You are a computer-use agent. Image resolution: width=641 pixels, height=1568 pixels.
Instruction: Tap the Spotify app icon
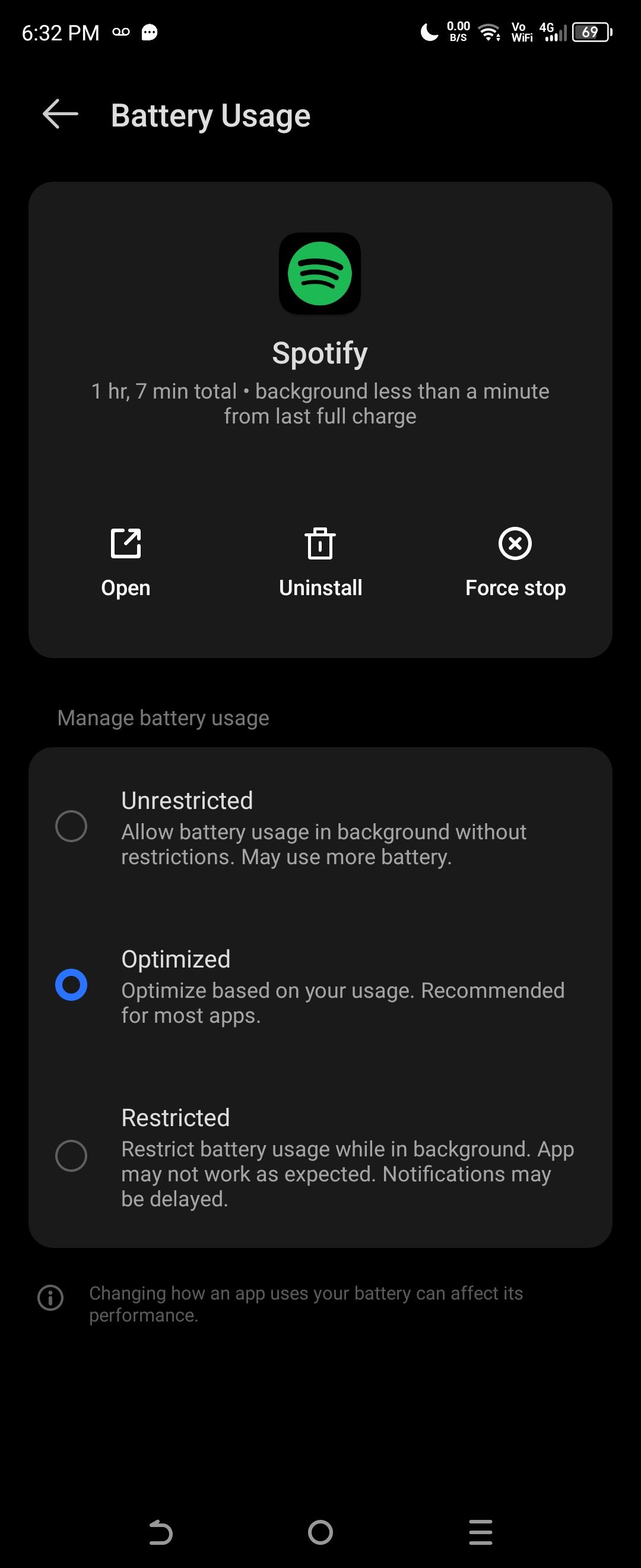coord(320,274)
